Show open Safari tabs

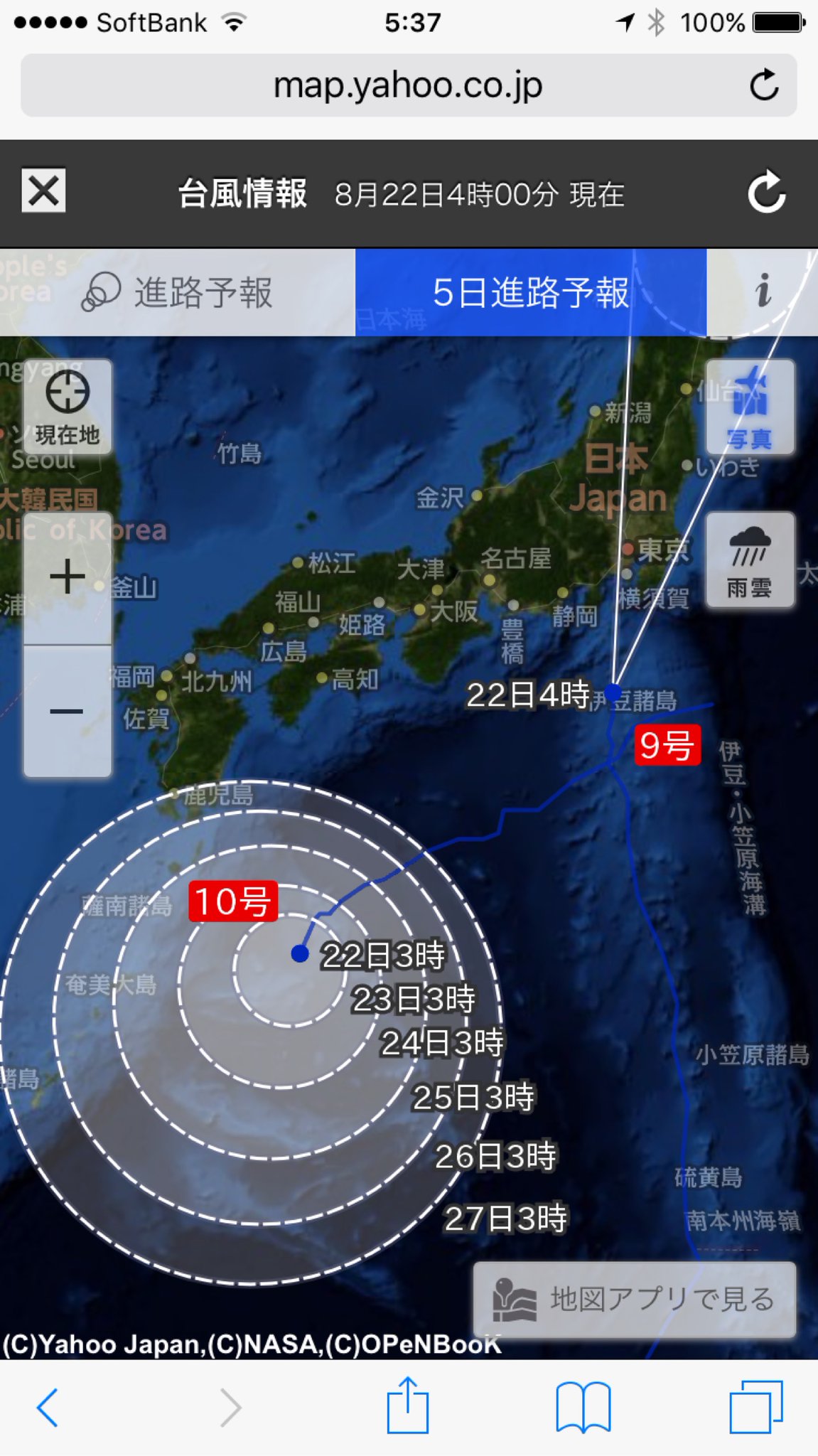click(x=756, y=1407)
